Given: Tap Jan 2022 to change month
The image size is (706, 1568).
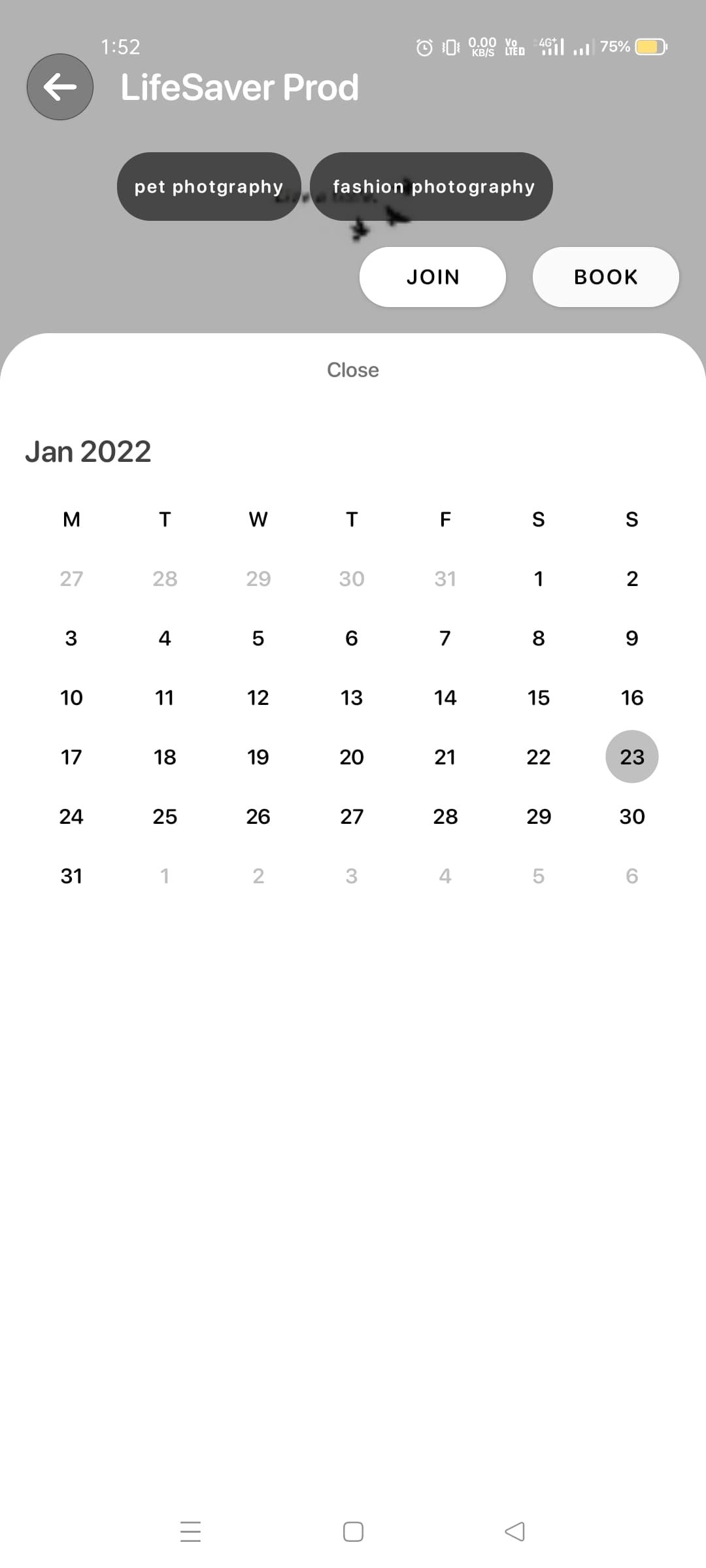Looking at the screenshot, I should [89, 451].
